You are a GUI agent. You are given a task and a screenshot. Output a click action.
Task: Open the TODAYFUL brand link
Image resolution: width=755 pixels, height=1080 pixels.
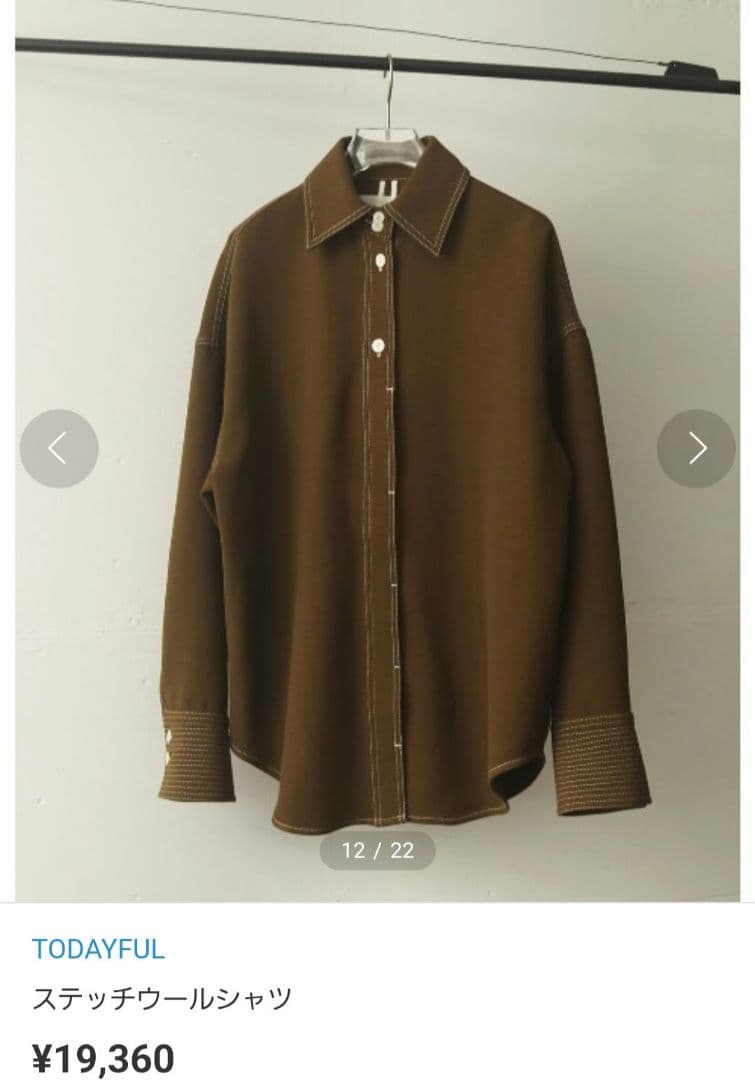point(98,949)
